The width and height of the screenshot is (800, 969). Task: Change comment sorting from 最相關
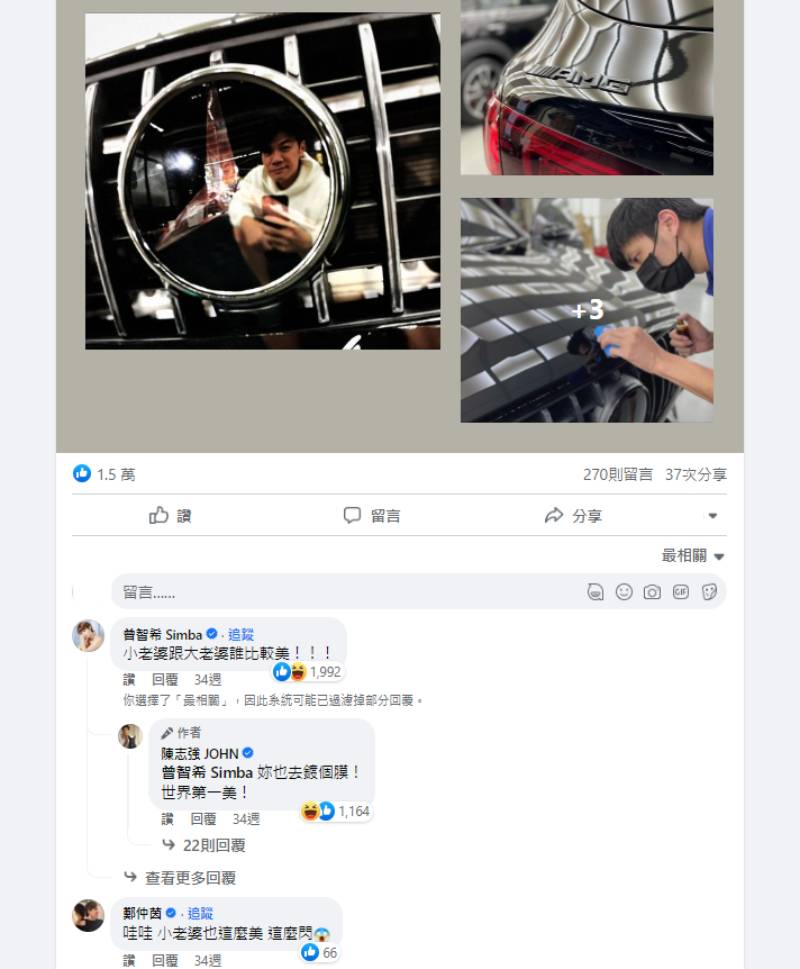pyautogui.click(x=692, y=556)
